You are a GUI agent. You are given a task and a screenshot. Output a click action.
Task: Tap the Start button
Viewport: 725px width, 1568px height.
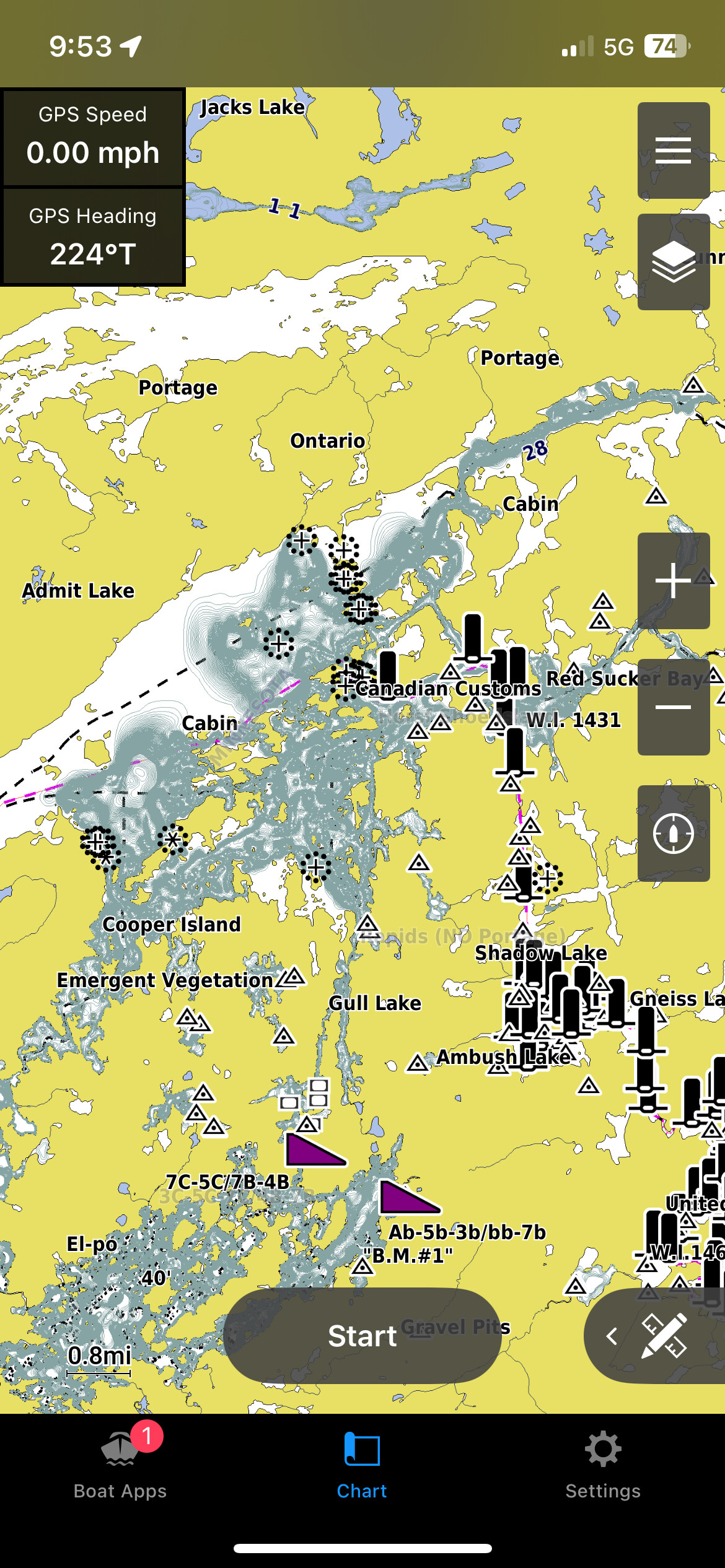[362, 1336]
